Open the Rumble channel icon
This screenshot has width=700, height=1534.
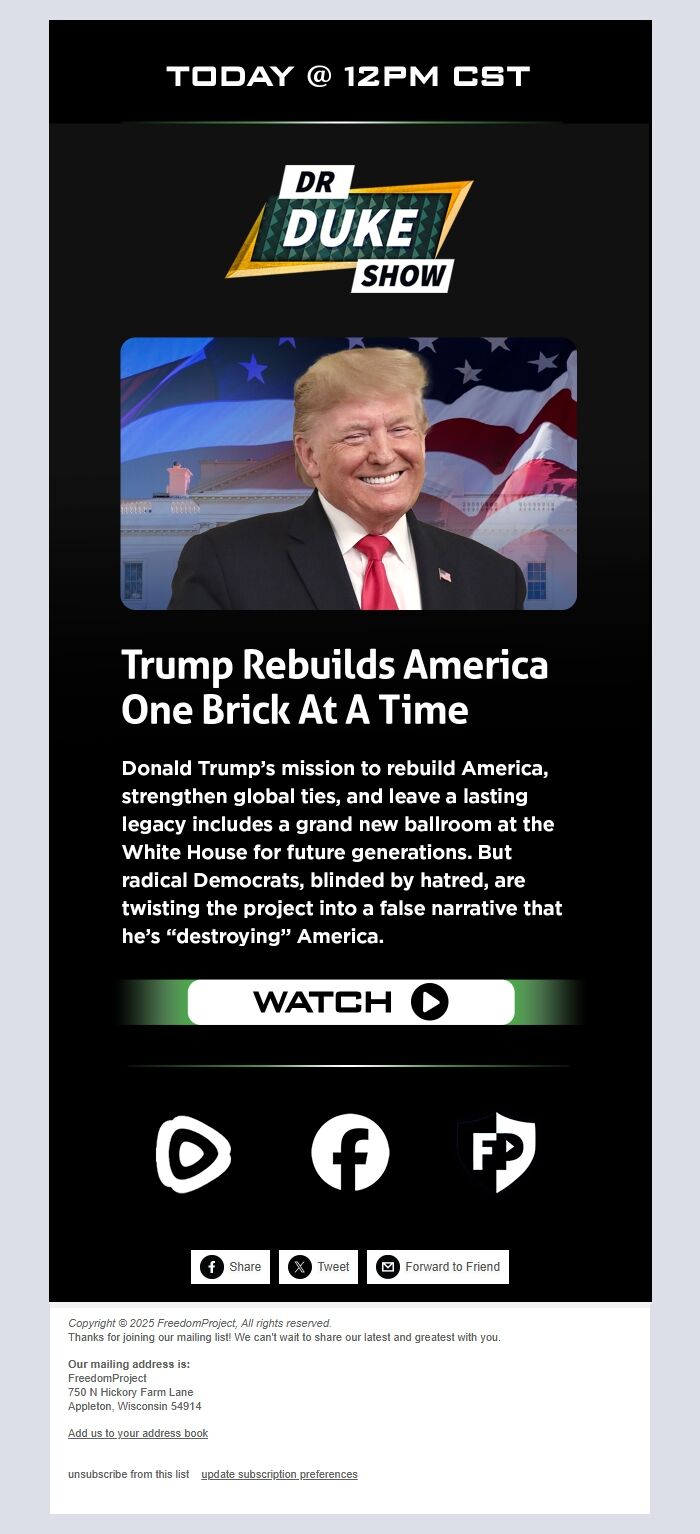[x=194, y=1154]
